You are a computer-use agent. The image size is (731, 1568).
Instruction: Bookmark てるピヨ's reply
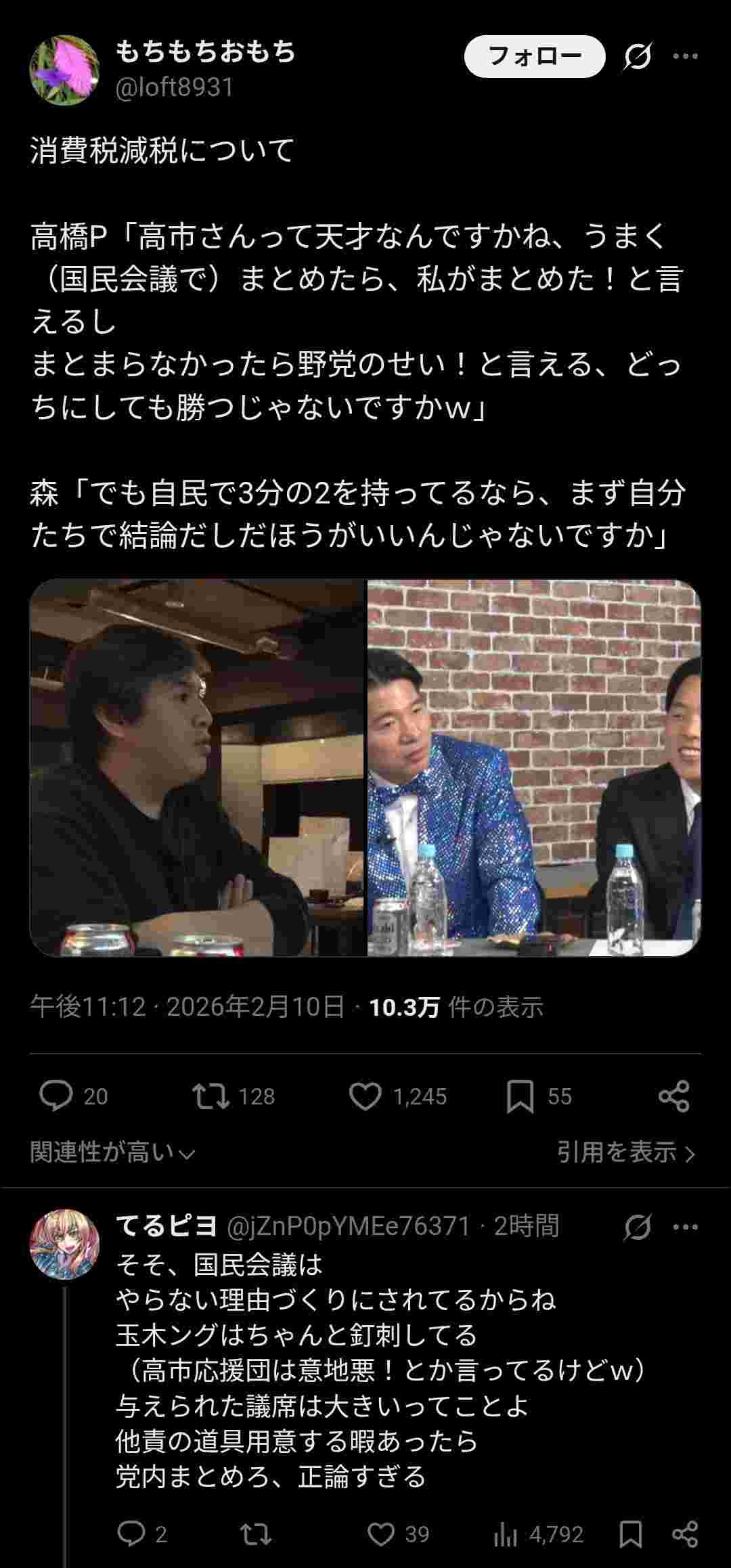[x=631, y=1533]
